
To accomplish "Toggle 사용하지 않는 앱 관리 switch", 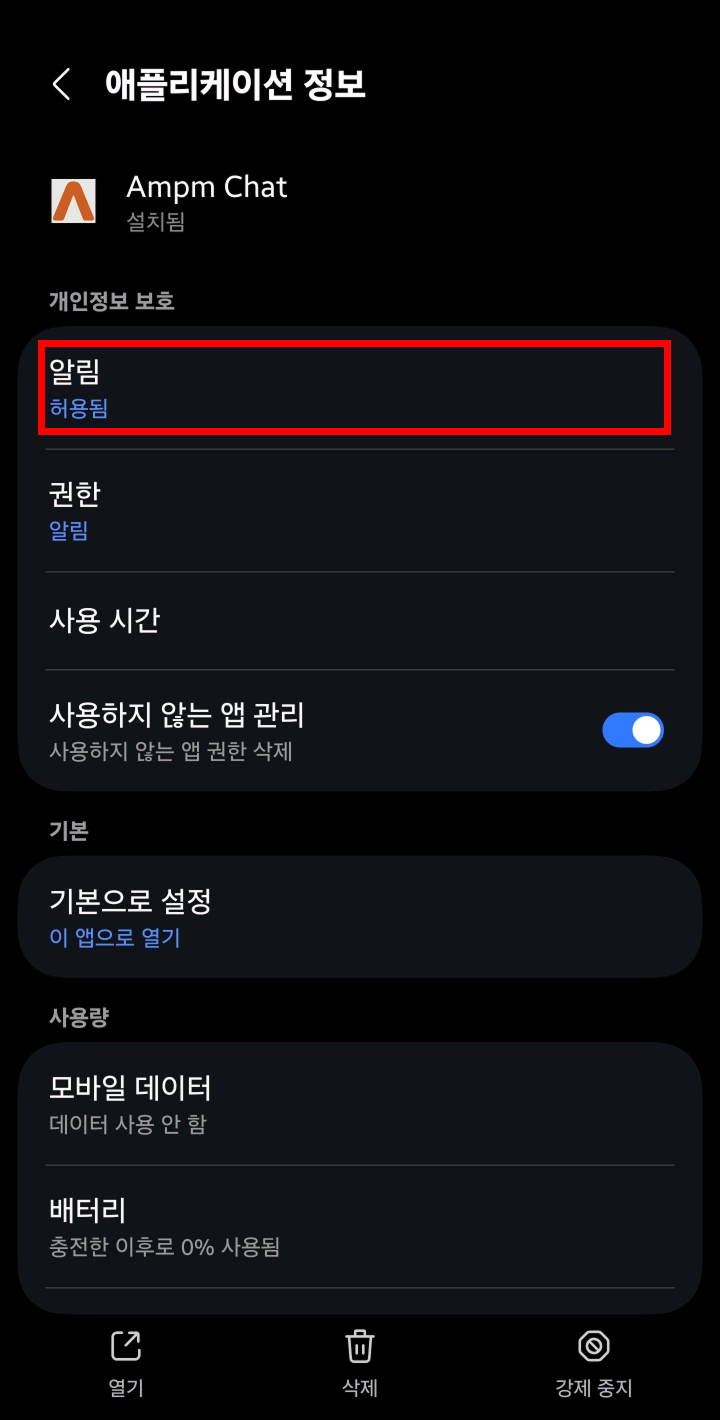I will 632,731.
